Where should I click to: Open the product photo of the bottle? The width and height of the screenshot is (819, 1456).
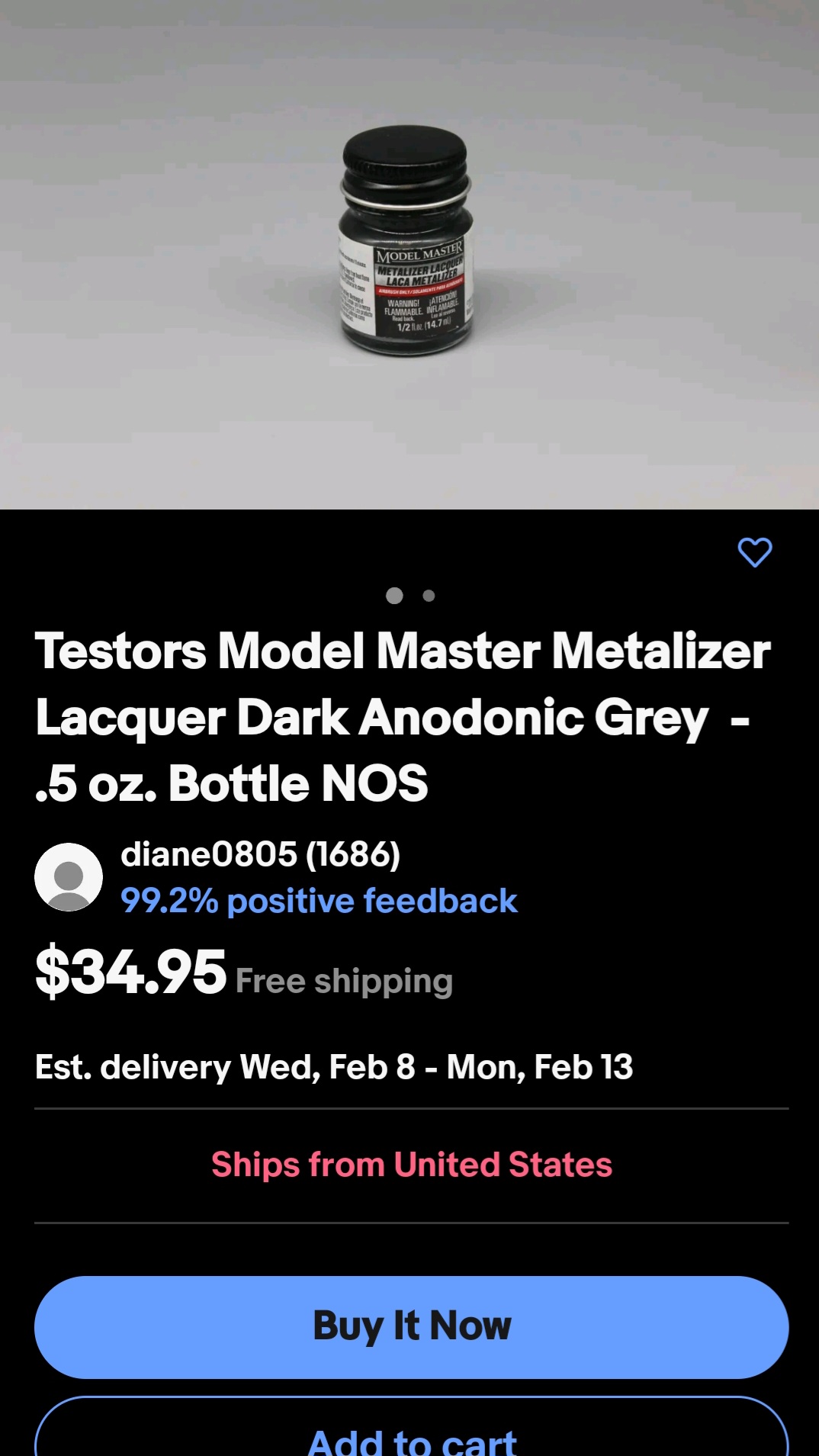pos(409,255)
